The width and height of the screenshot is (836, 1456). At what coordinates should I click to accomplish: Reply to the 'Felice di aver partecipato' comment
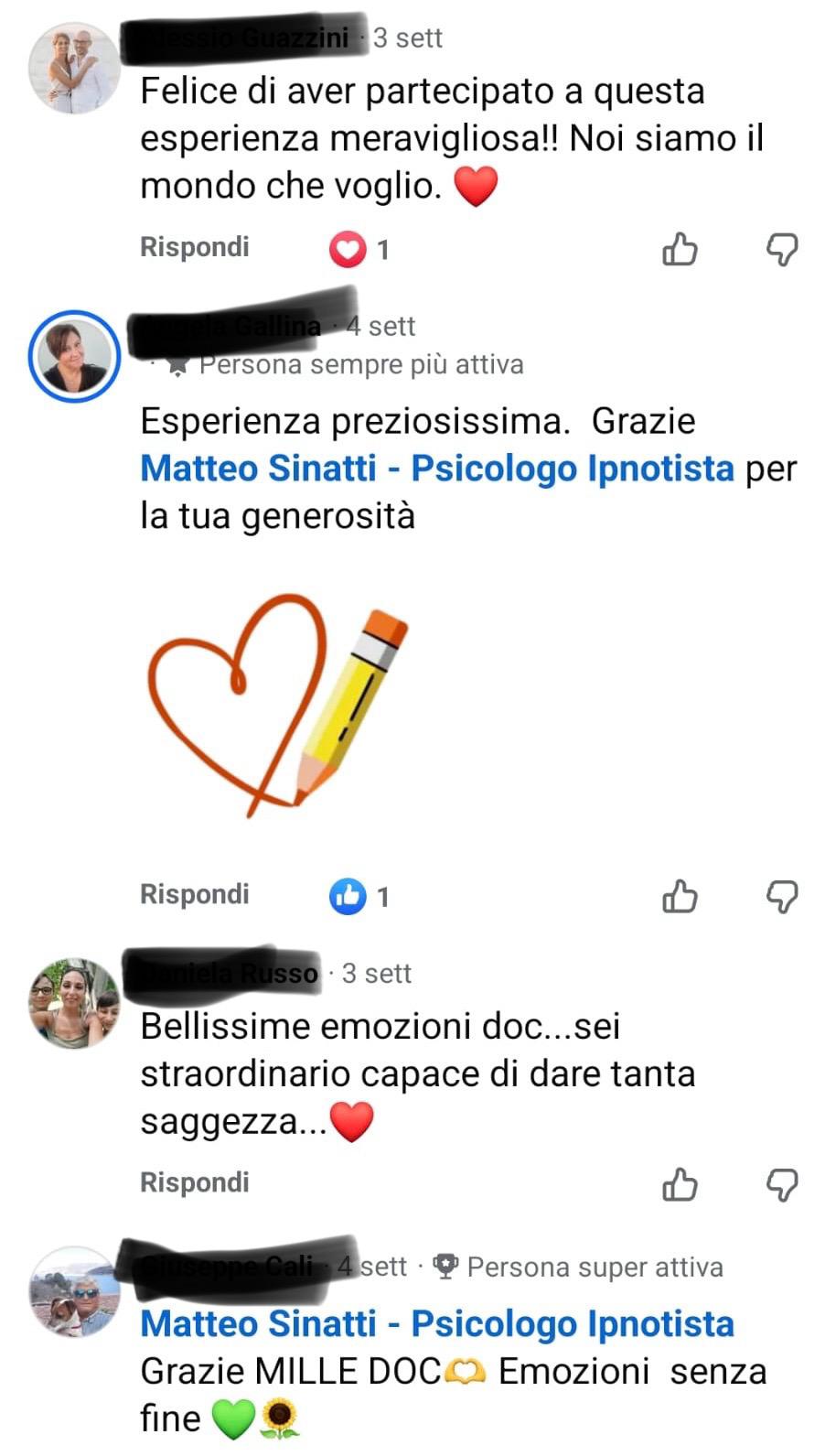click(x=194, y=247)
